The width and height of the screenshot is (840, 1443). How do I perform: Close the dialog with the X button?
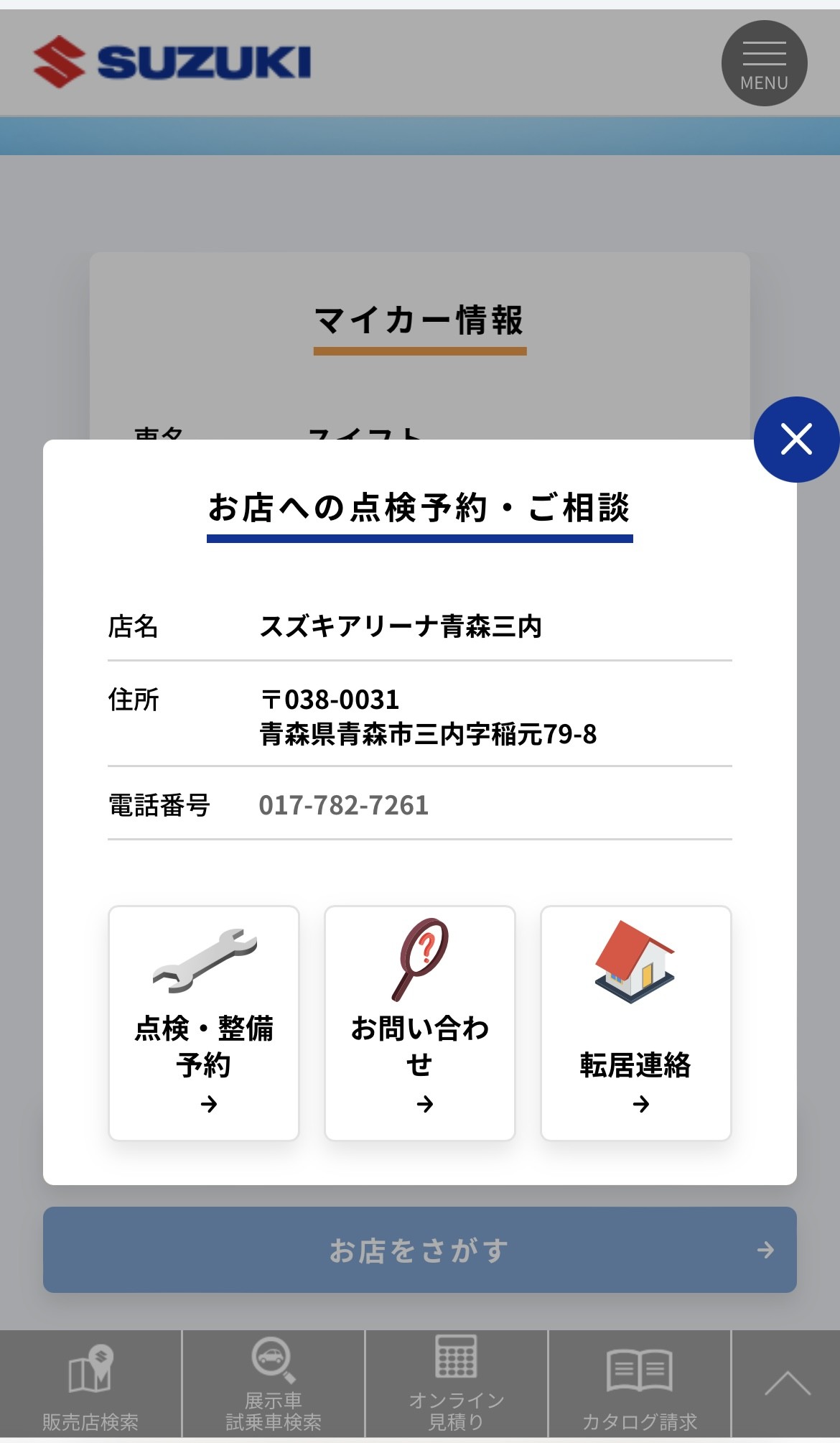tap(796, 440)
